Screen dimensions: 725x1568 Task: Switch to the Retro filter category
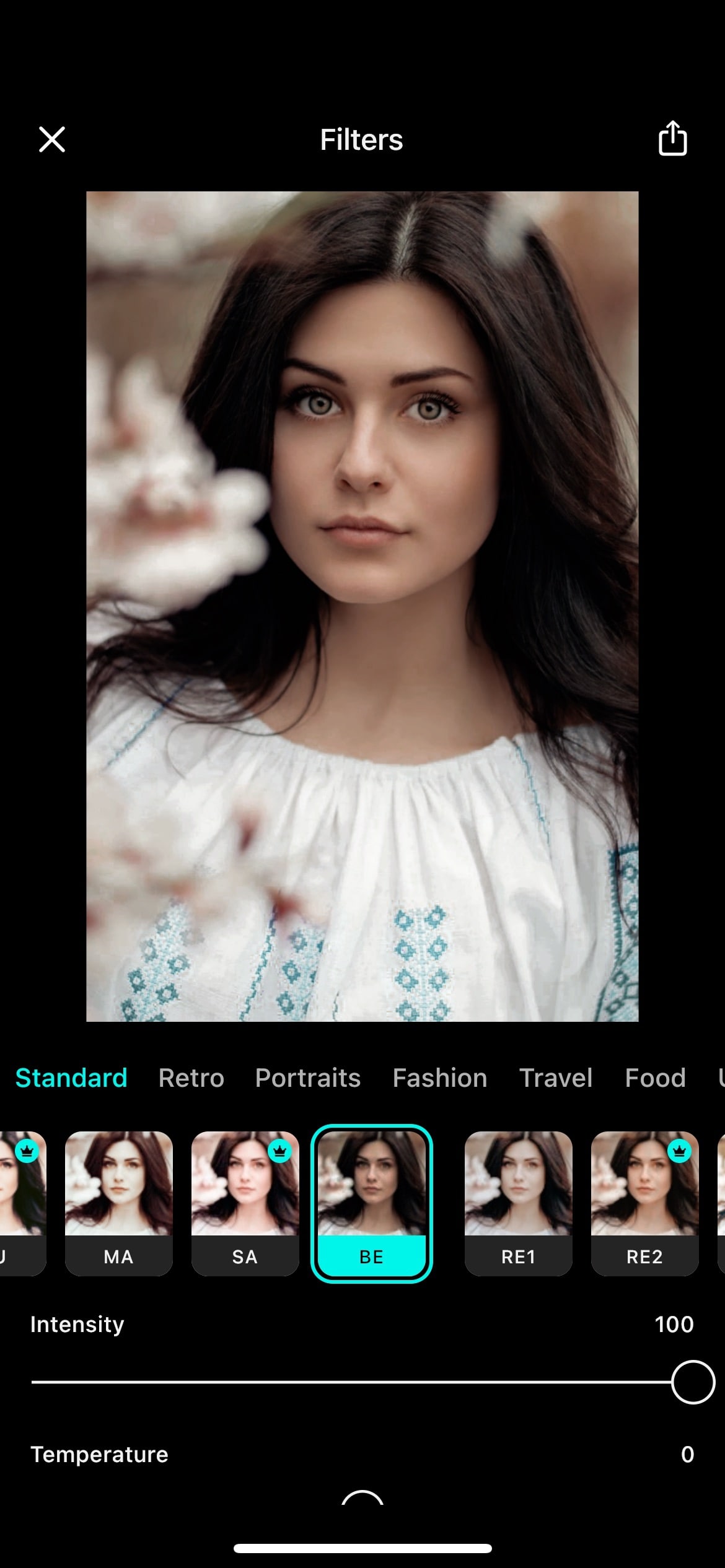tap(191, 1078)
